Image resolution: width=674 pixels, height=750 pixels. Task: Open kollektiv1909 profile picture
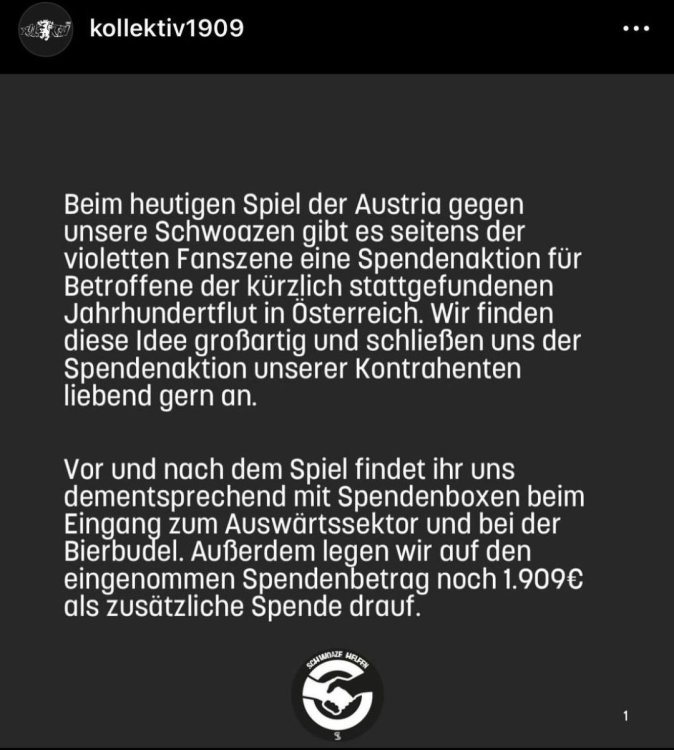pos(45,29)
